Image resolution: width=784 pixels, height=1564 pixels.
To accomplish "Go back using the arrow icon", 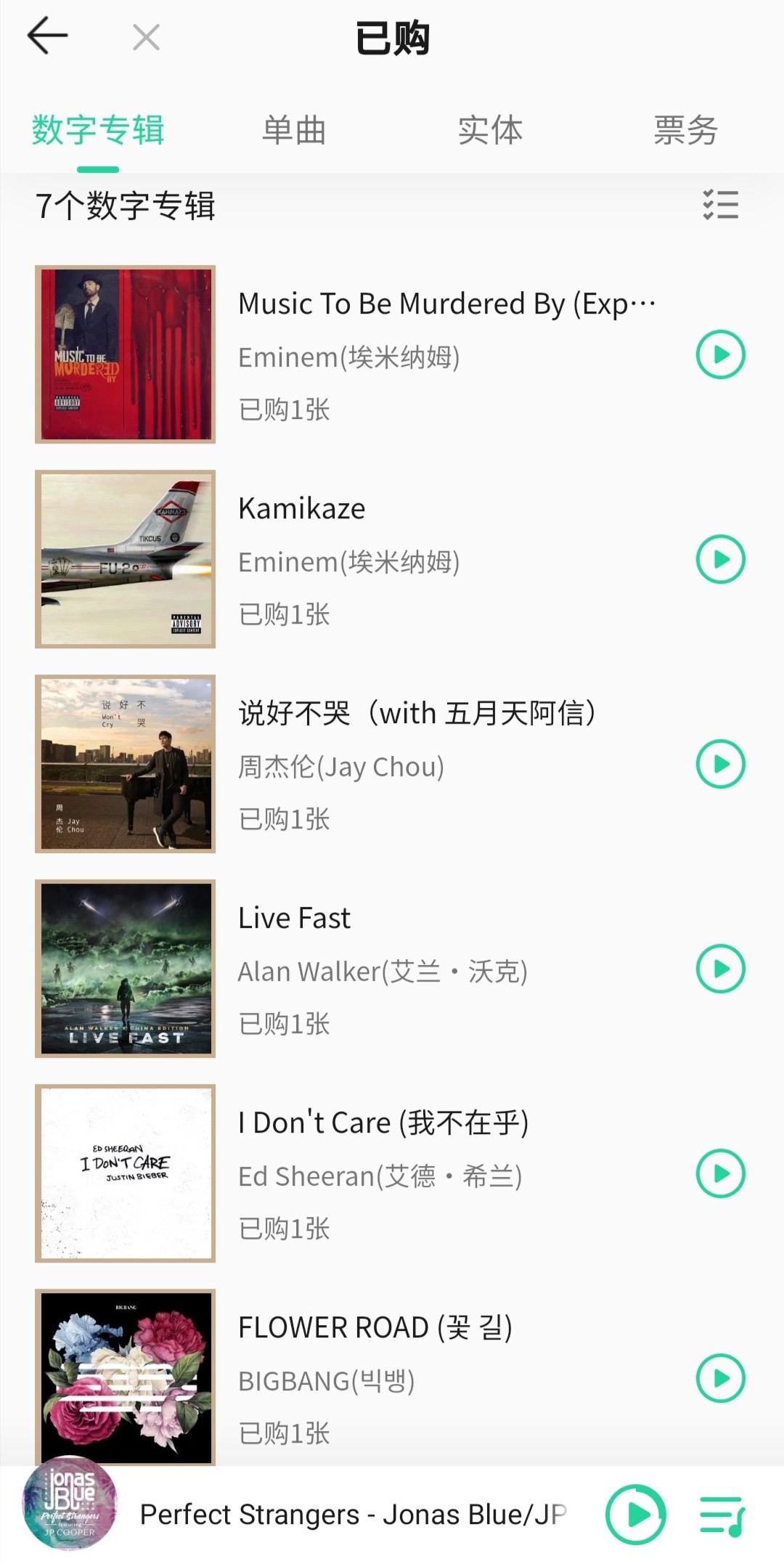I will click(x=47, y=36).
